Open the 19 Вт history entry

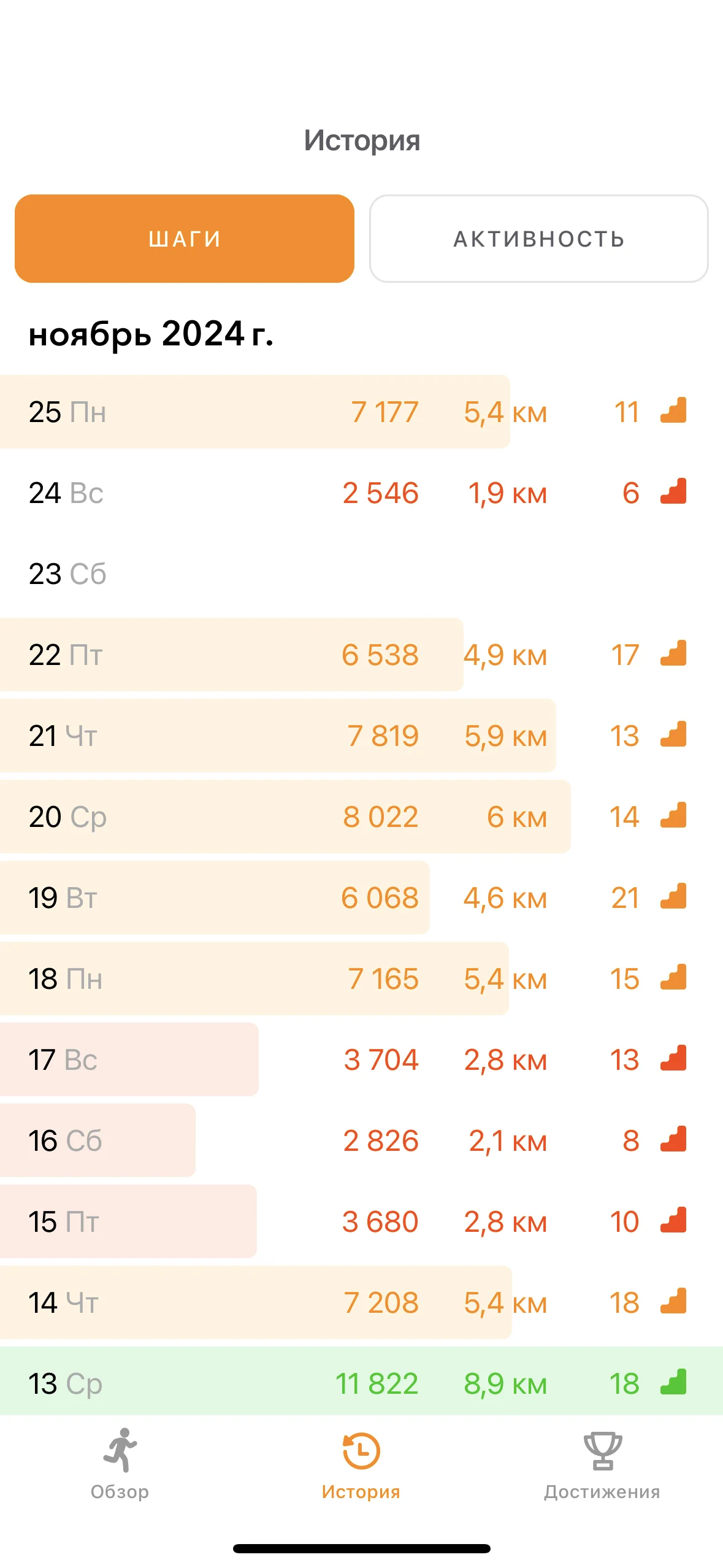361,897
